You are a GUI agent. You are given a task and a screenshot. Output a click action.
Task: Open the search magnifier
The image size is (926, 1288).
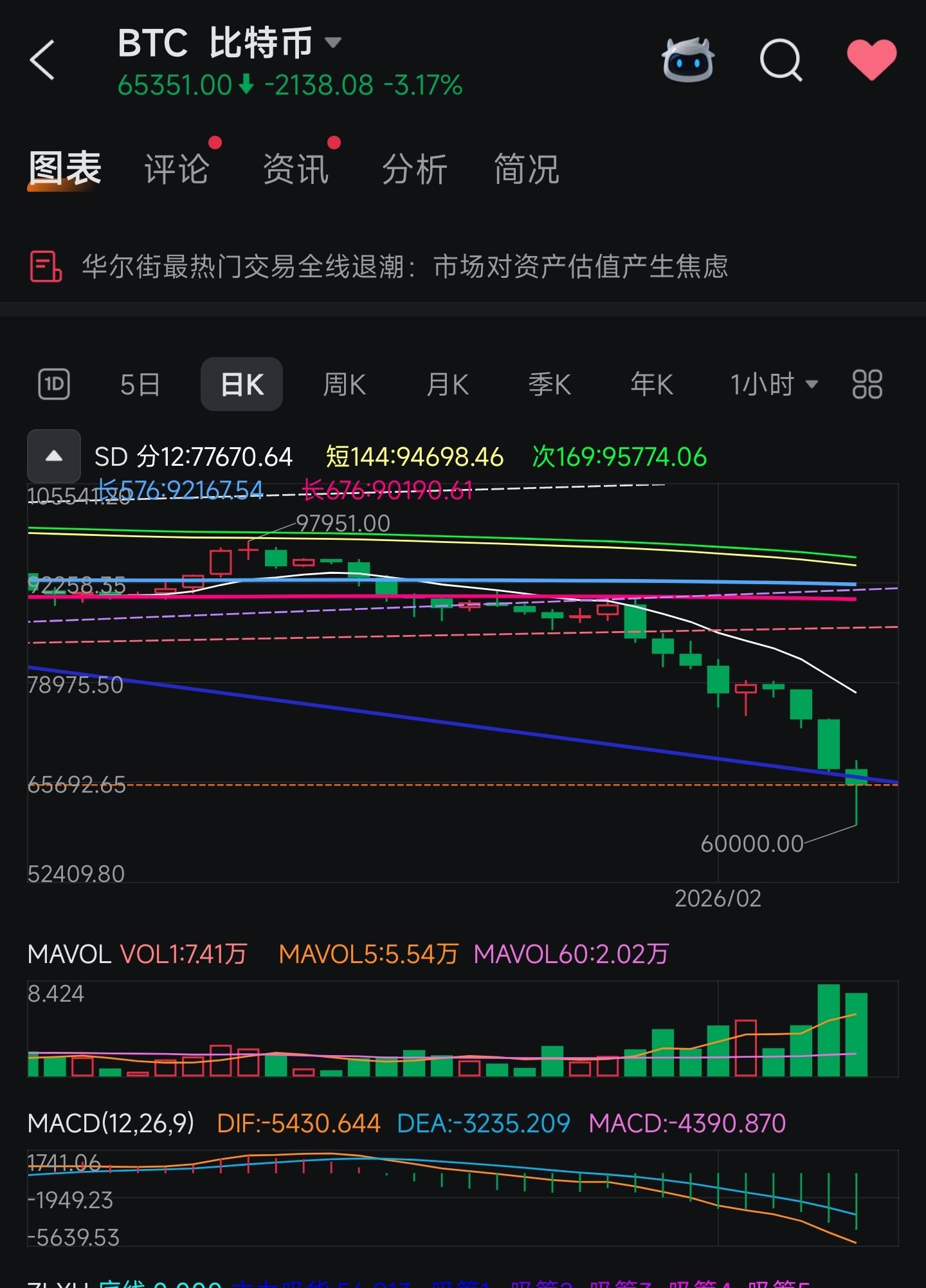781,60
